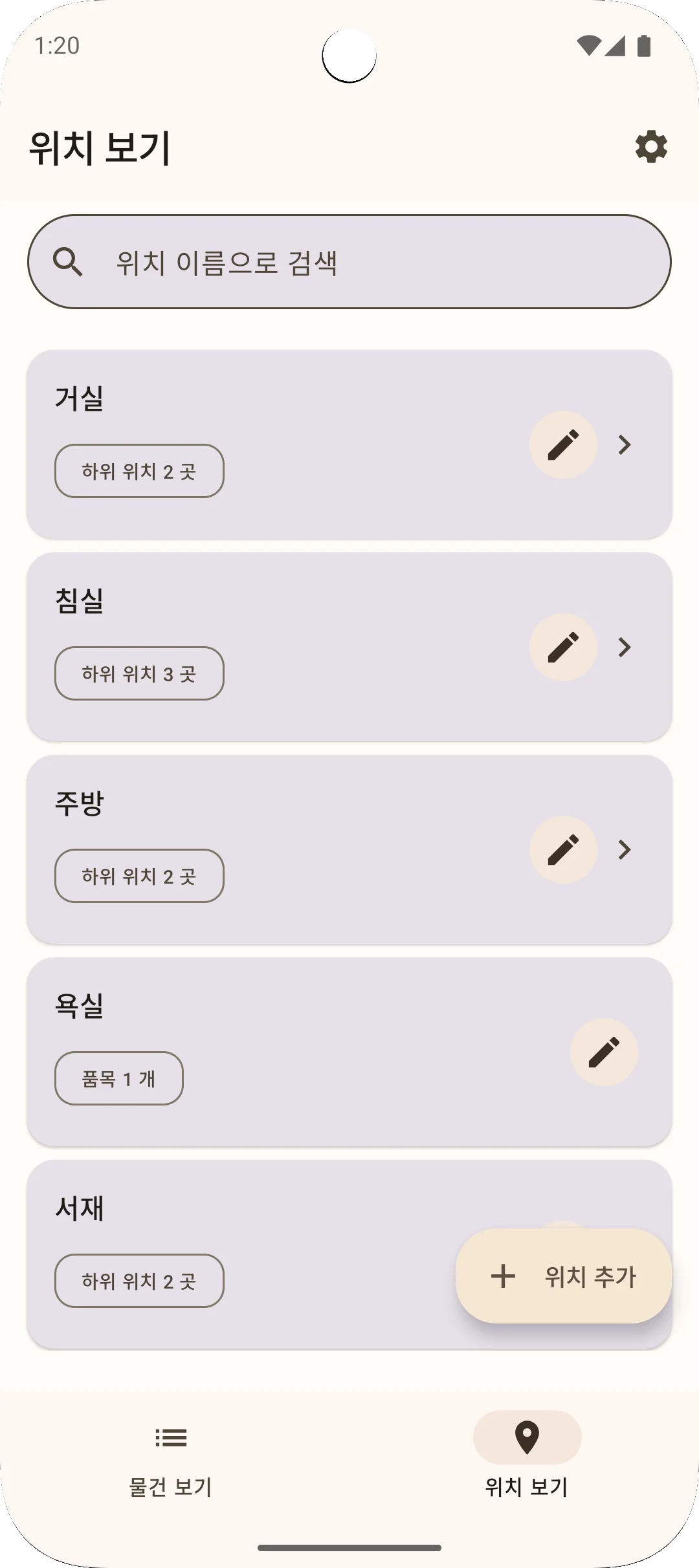699x1568 pixels.
Task: Tap the 하위 위치 2 곳 chip under 서재
Action: [x=139, y=1280]
